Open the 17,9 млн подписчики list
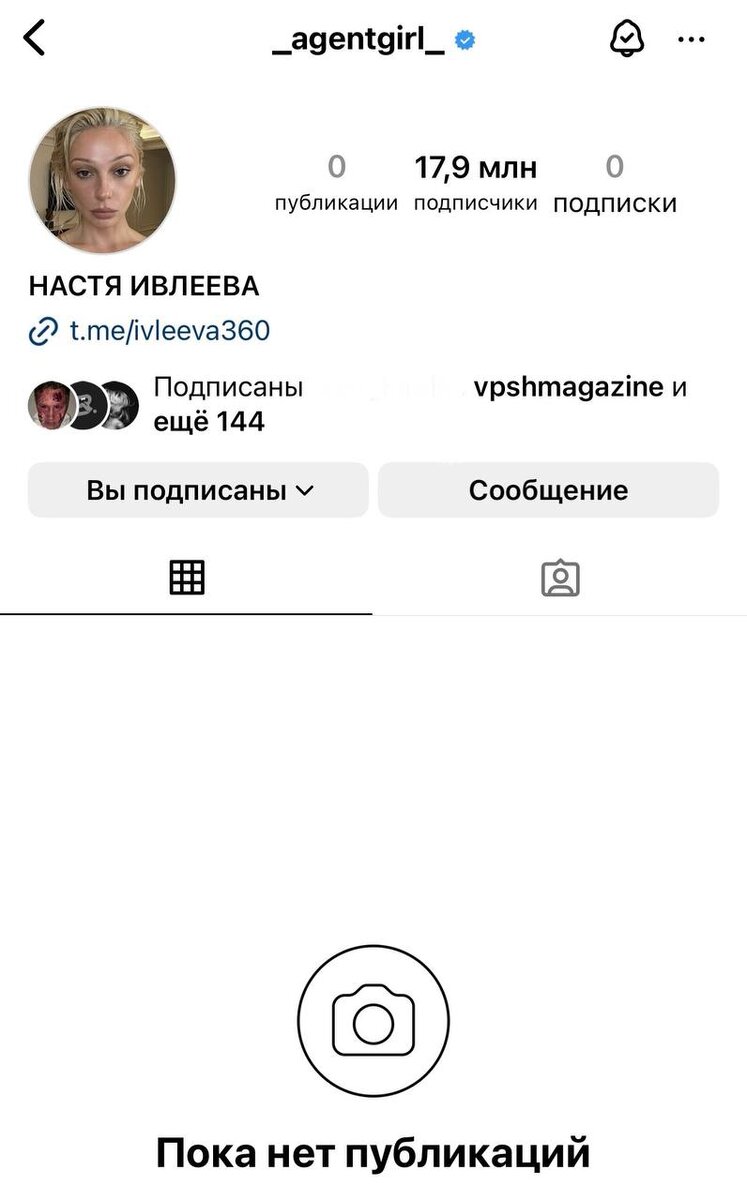747x1200 pixels. tap(475, 183)
